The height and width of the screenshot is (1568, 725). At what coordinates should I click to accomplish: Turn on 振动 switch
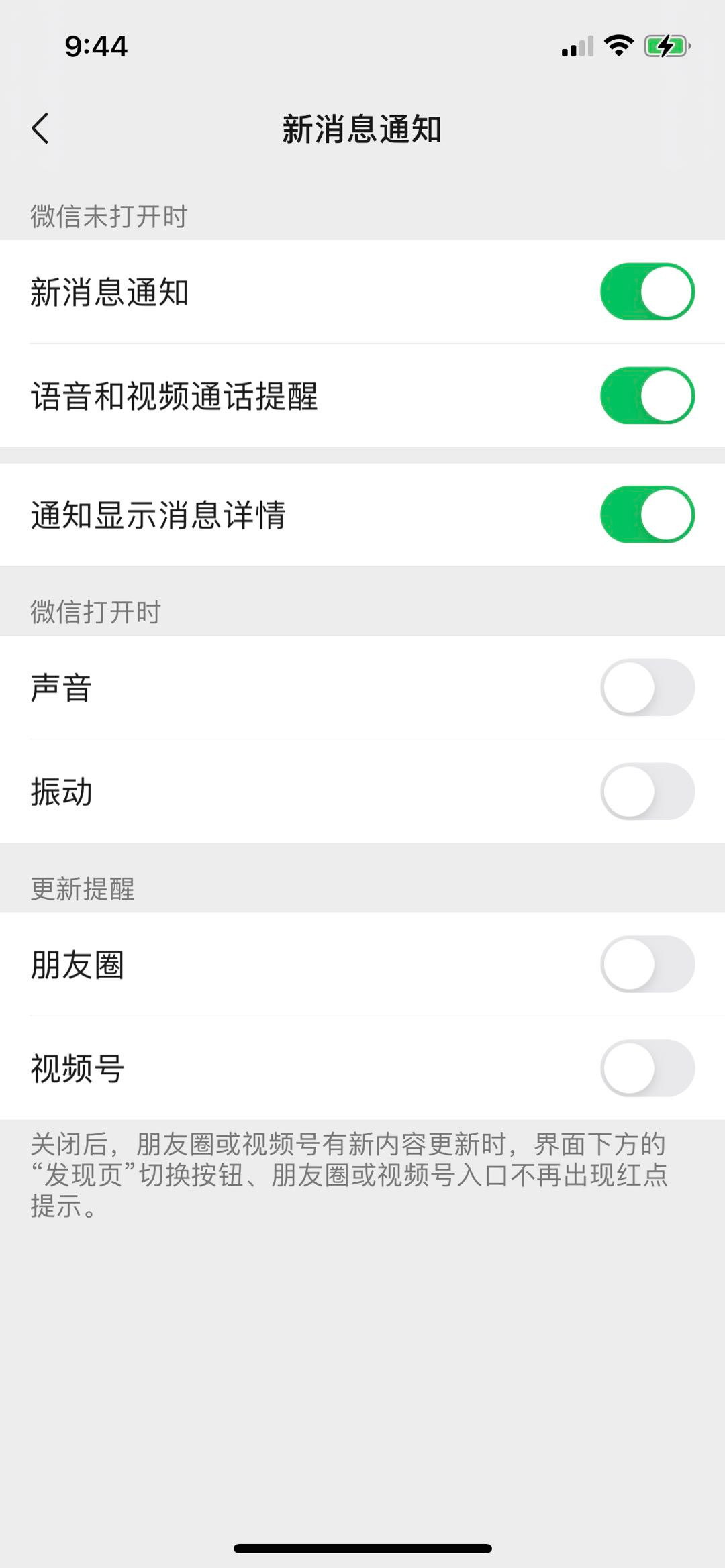pyautogui.click(x=647, y=792)
